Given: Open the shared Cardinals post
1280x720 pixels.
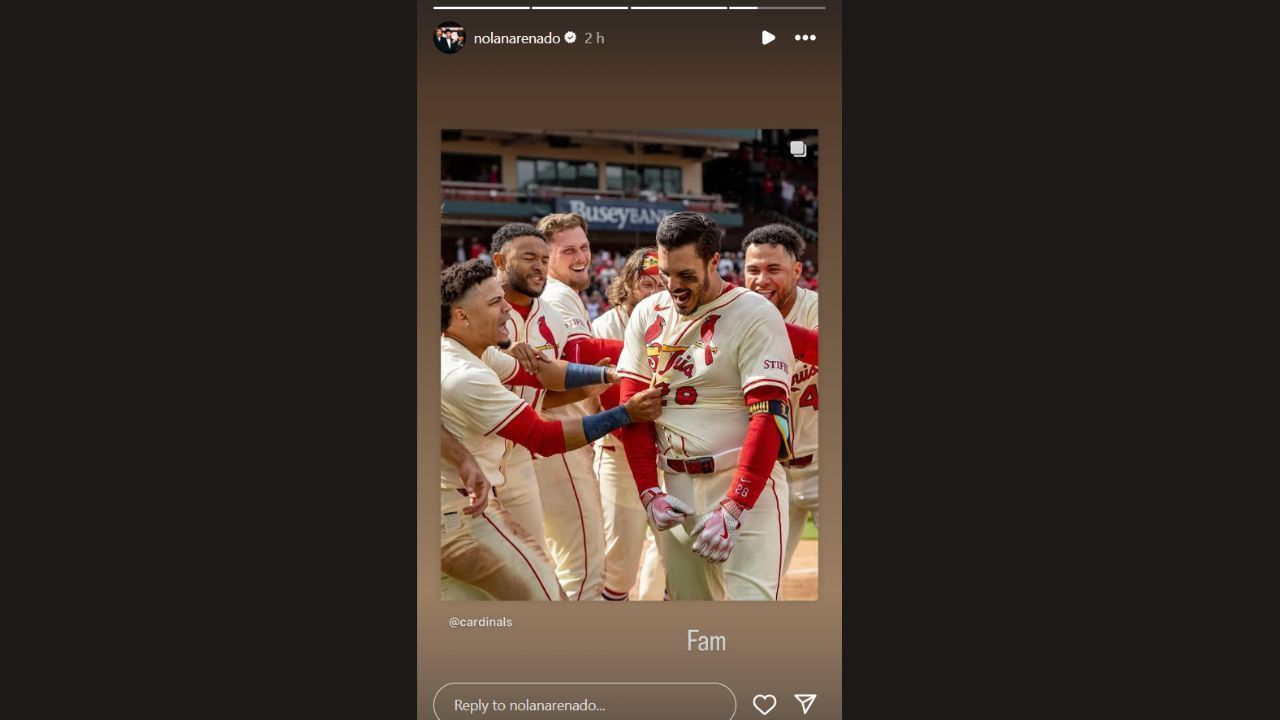Looking at the screenshot, I should 629,365.
